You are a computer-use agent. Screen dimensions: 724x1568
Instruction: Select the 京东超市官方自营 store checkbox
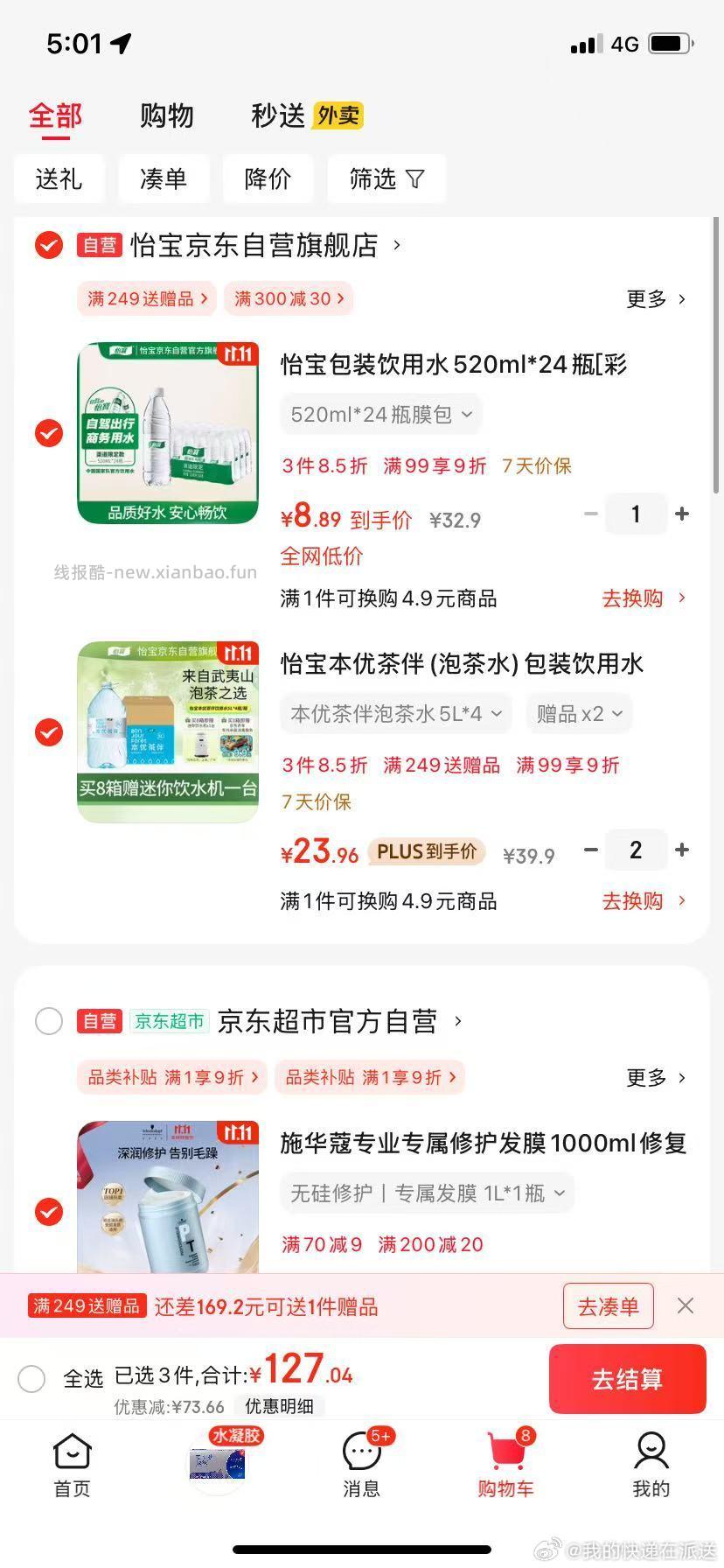point(49,1021)
